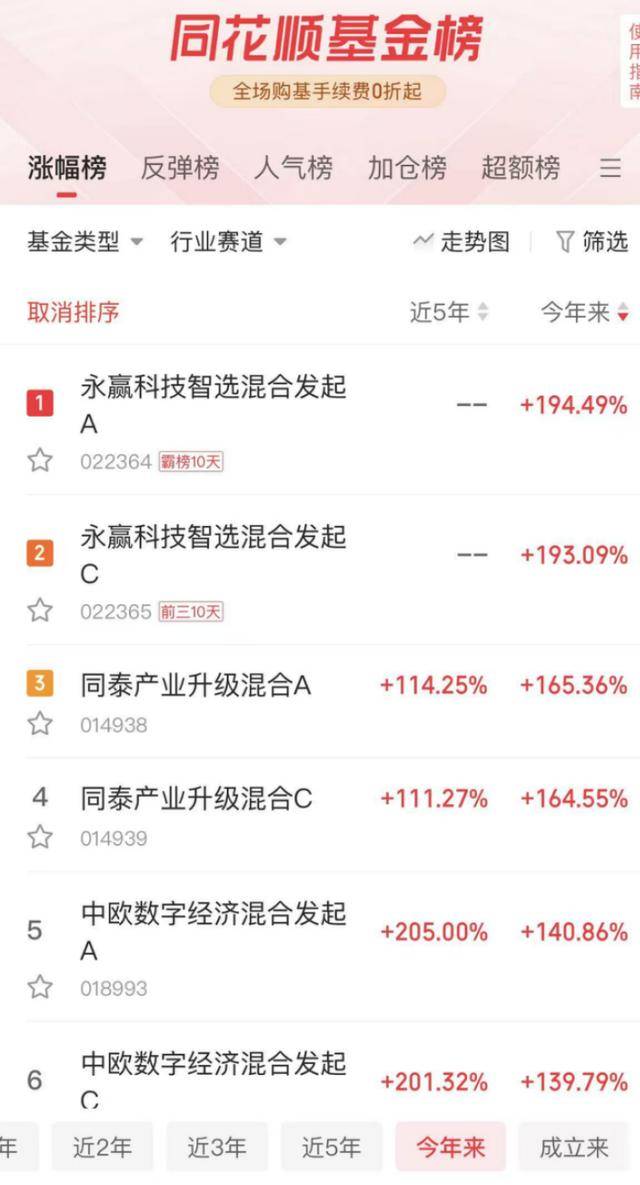Open the 全场购基手续费0折起 banner
Screen dimensions: 640x1185
click(x=327, y=92)
